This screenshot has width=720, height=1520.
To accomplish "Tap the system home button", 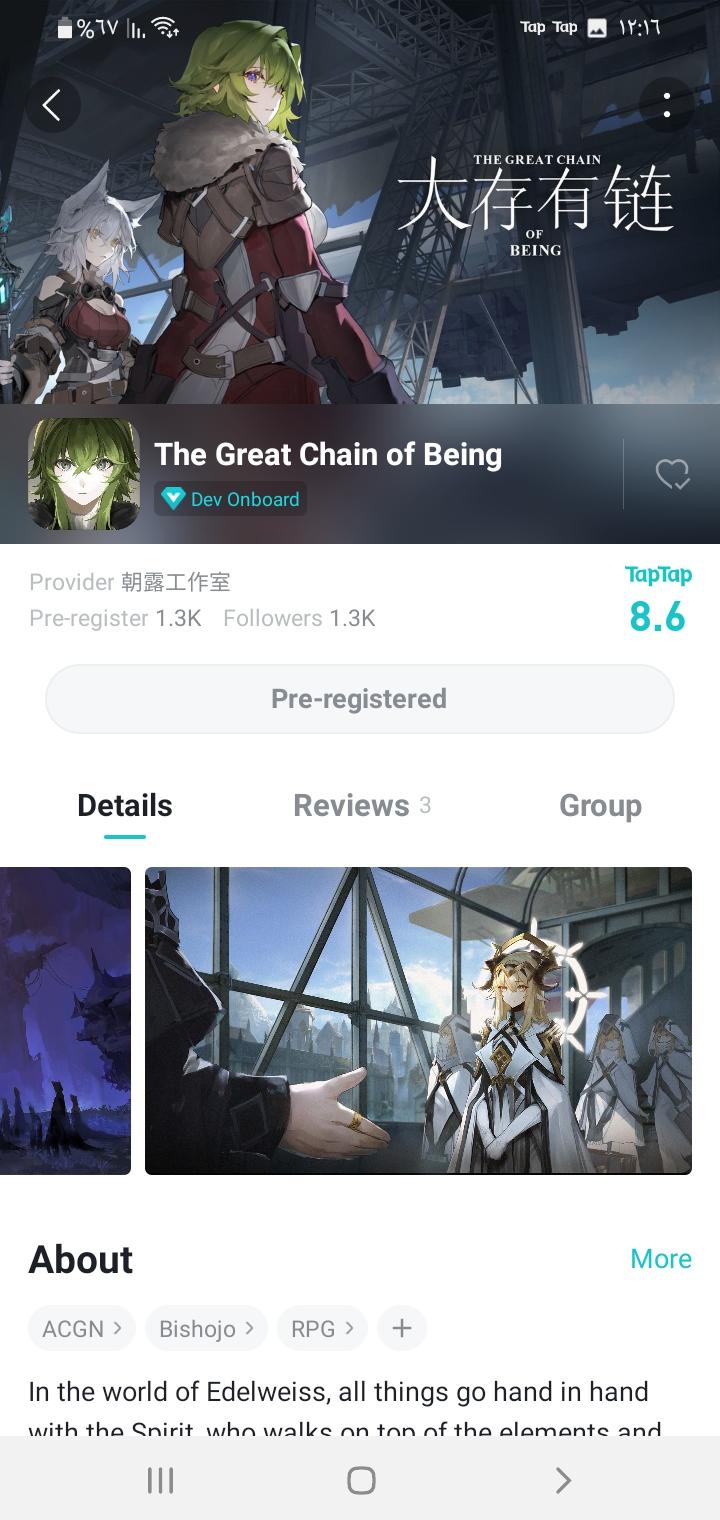I will (361, 1480).
